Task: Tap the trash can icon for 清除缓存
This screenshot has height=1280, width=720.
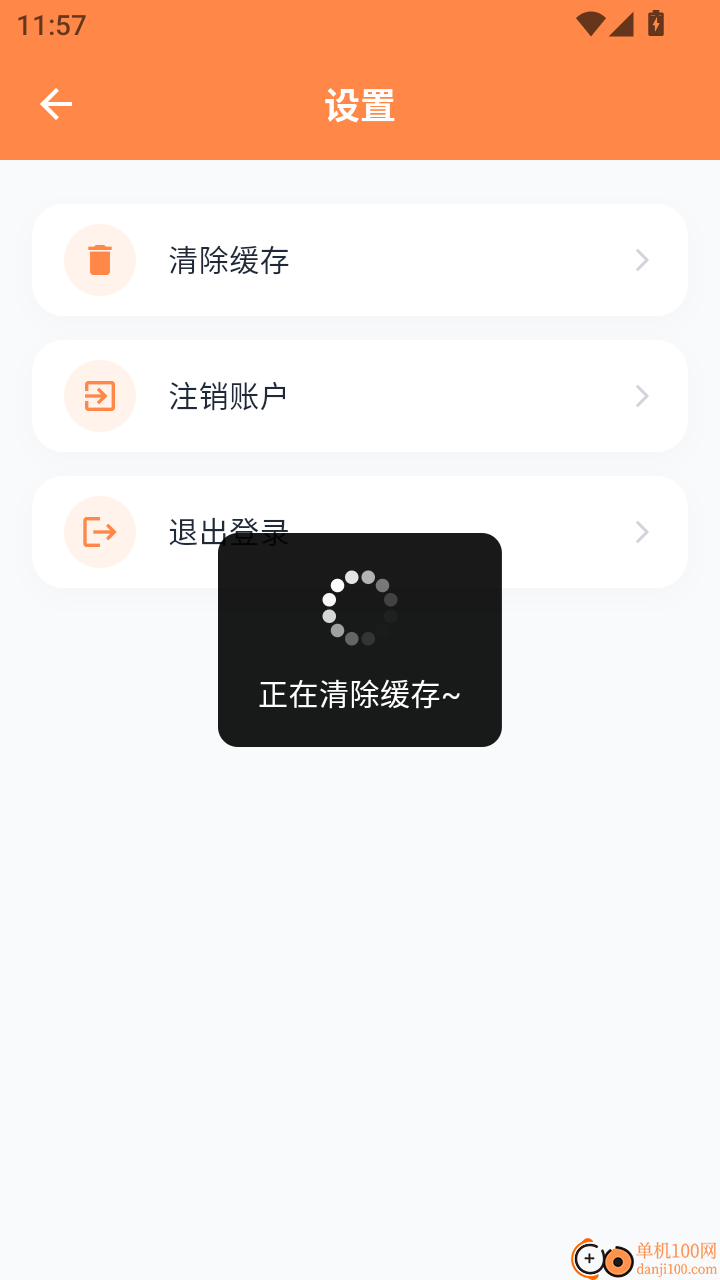Action: point(100,260)
